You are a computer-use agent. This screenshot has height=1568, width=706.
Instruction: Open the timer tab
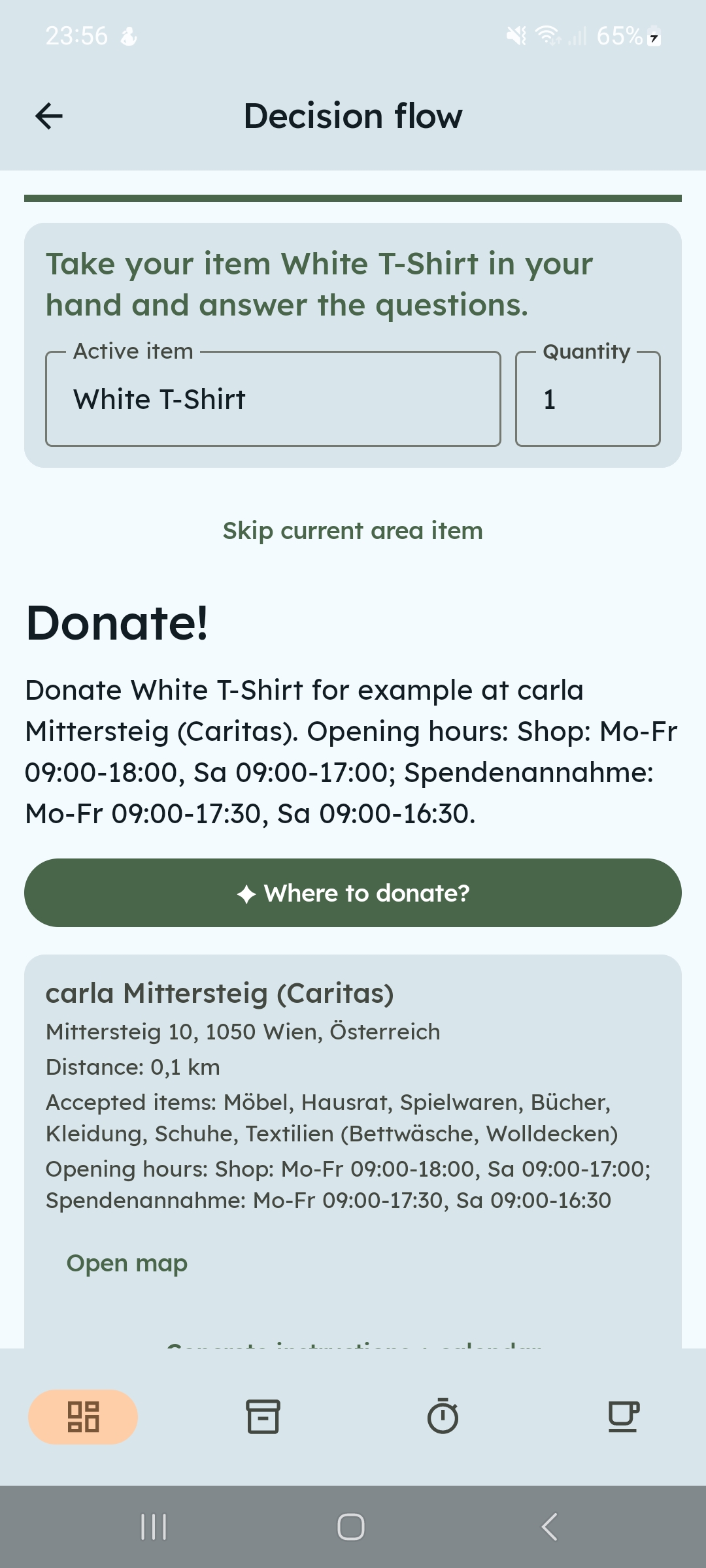tap(443, 1416)
